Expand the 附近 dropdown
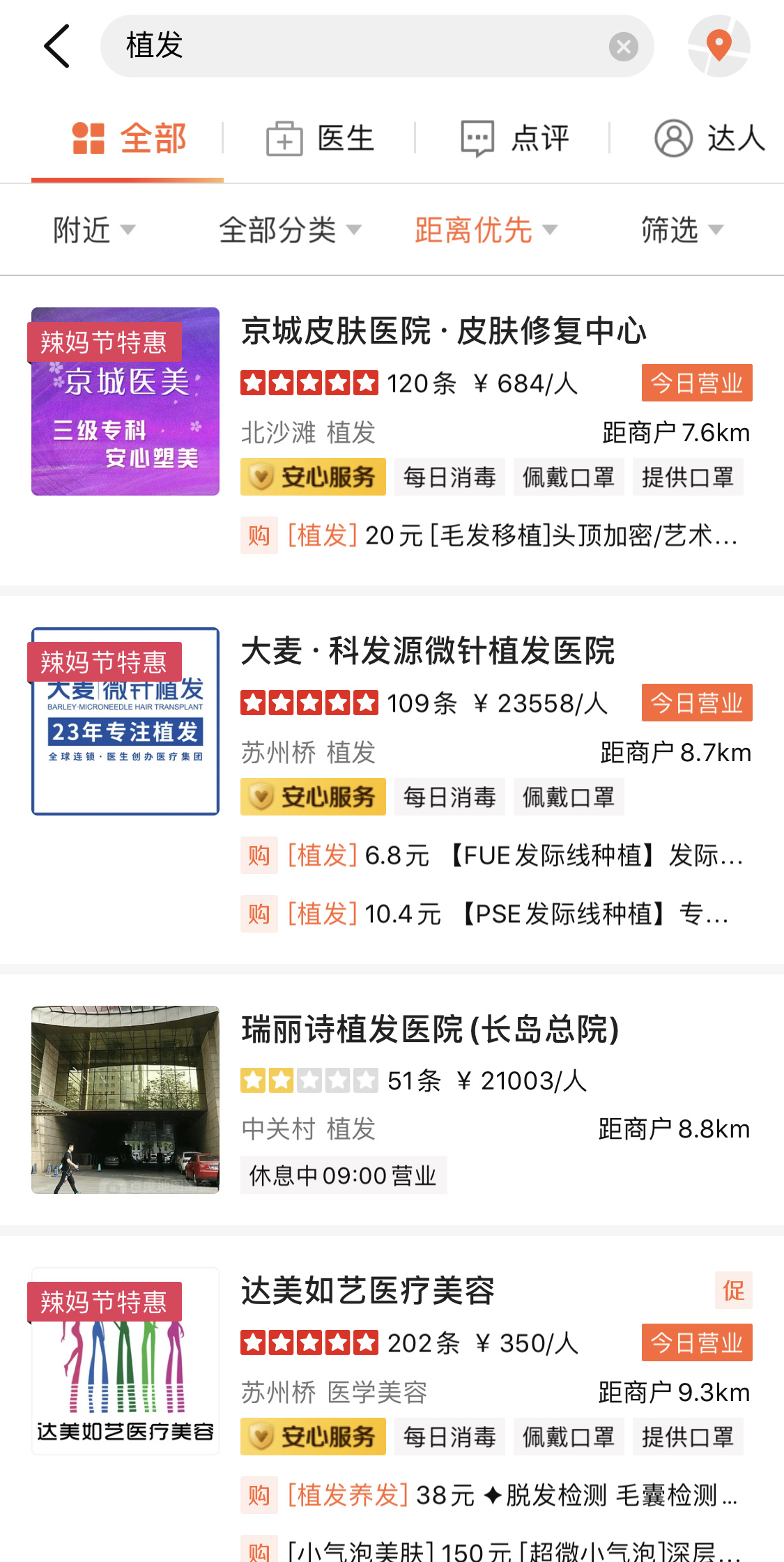Image resolution: width=784 pixels, height=1562 pixels. click(x=94, y=229)
